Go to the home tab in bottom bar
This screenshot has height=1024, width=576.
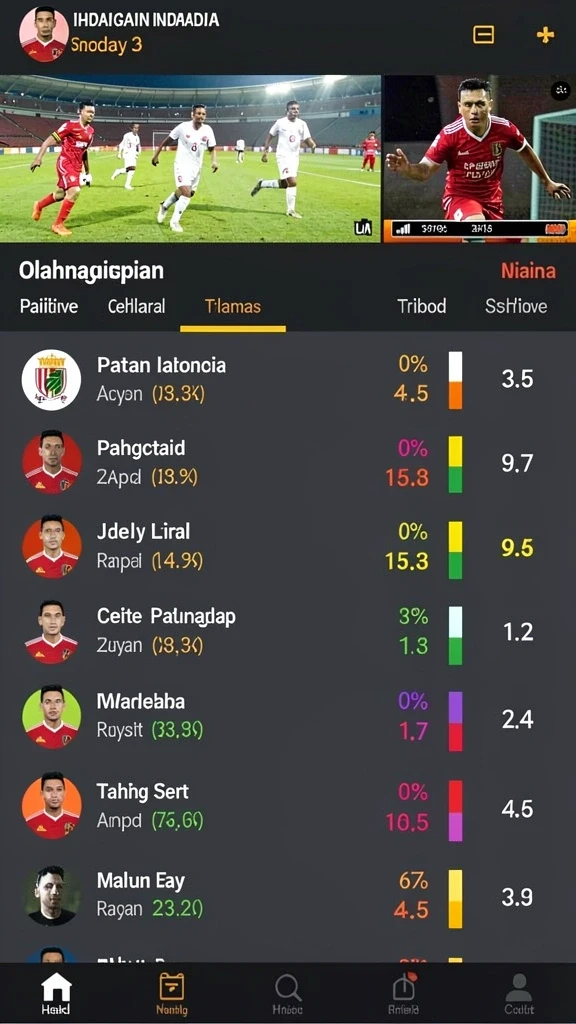[x=56, y=995]
